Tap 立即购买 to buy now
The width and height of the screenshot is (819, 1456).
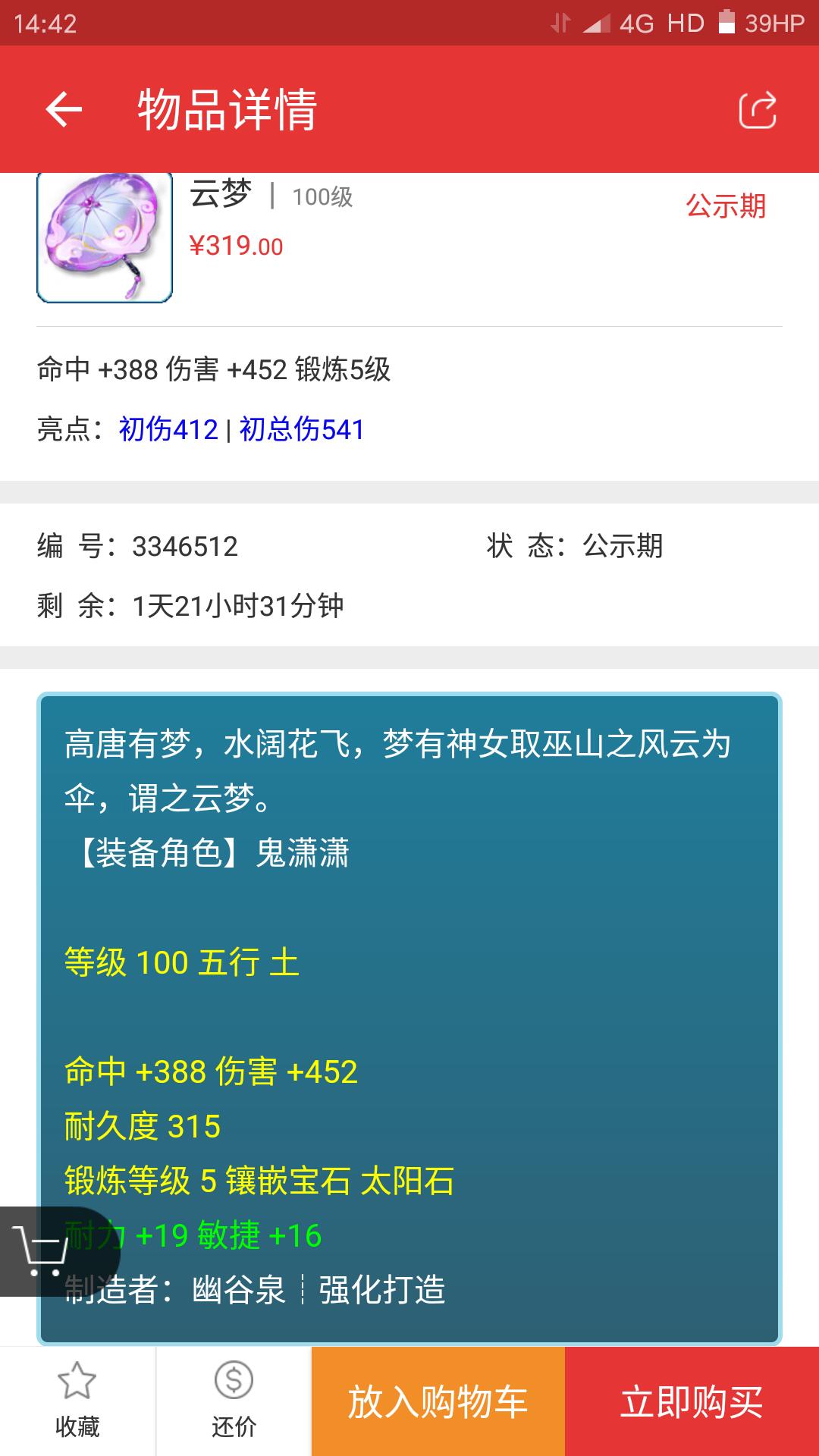pyautogui.click(x=692, y=1401)
